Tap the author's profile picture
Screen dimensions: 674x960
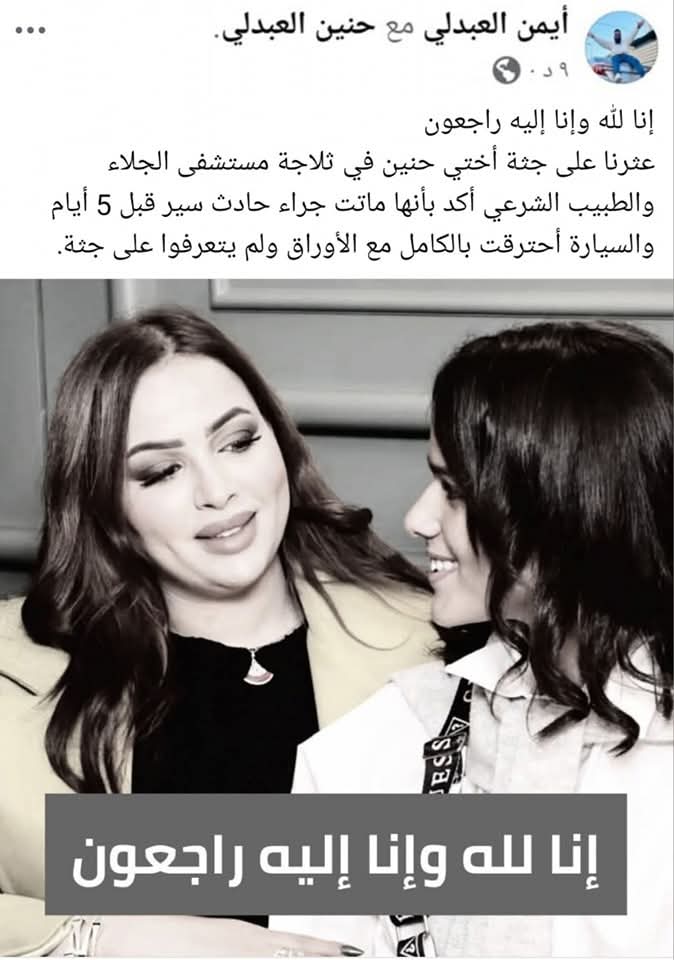629,47
